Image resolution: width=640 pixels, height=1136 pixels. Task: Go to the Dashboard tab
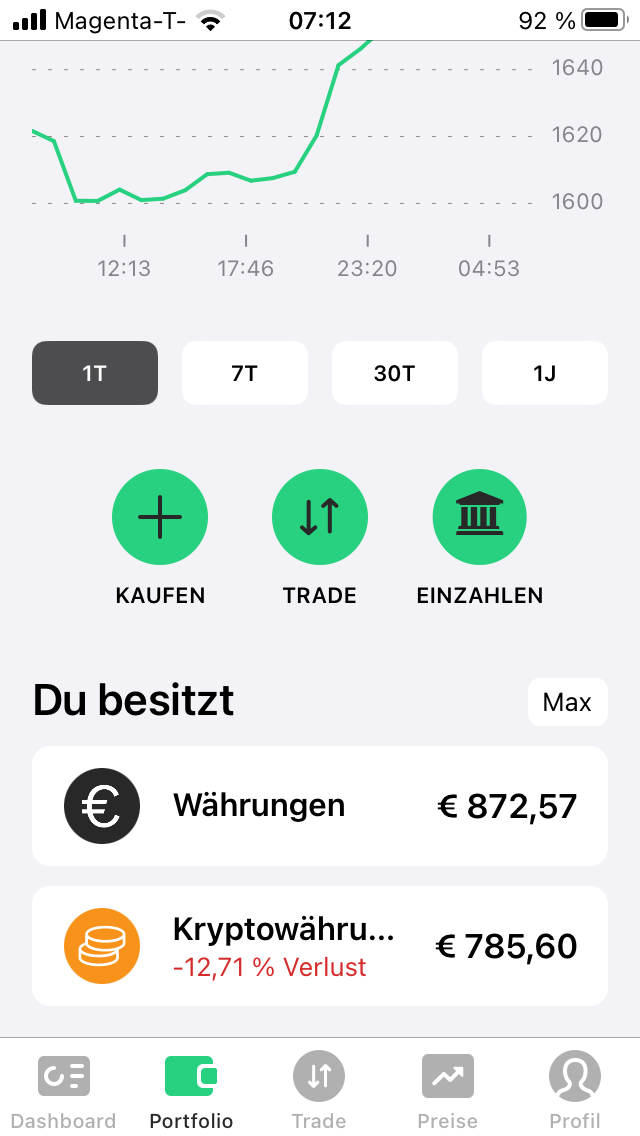64,1090
